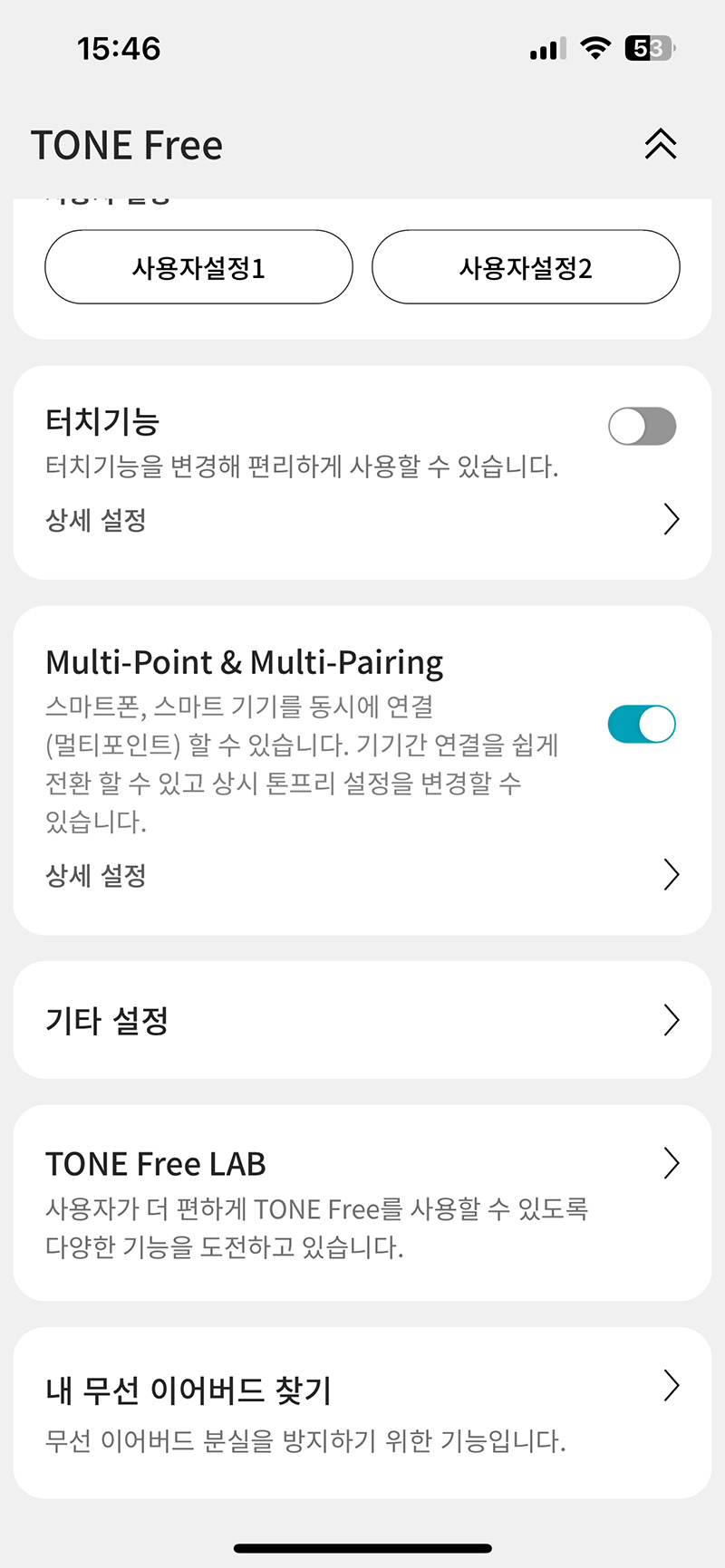Select the 사용자설정1 preset button
This screenshot has height=1568, width=725.
pos(198,267)
